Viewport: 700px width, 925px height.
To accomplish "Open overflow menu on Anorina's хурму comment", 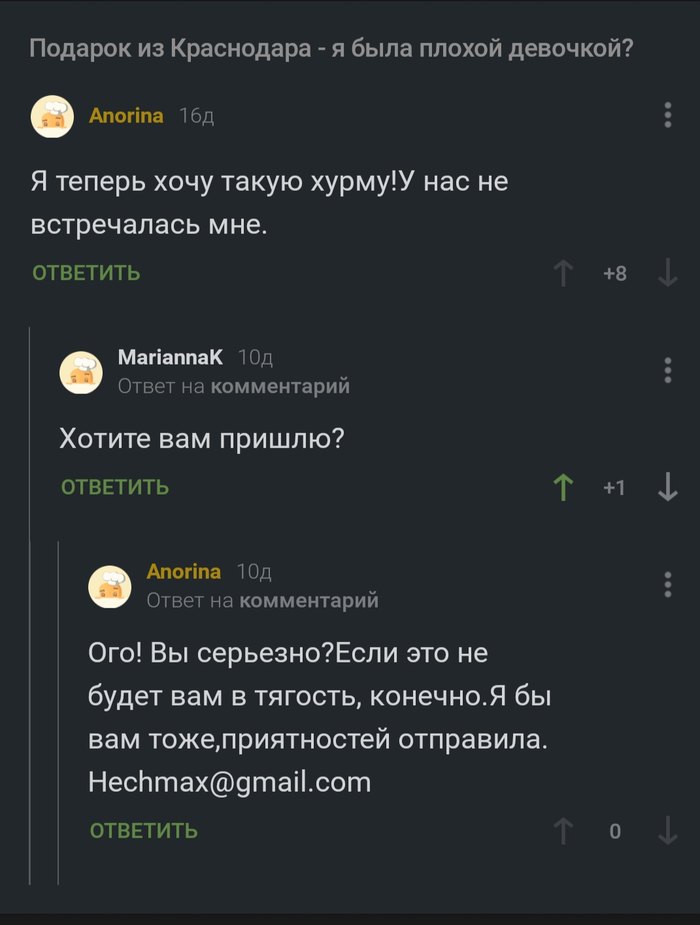I will (x=668, y=115).
